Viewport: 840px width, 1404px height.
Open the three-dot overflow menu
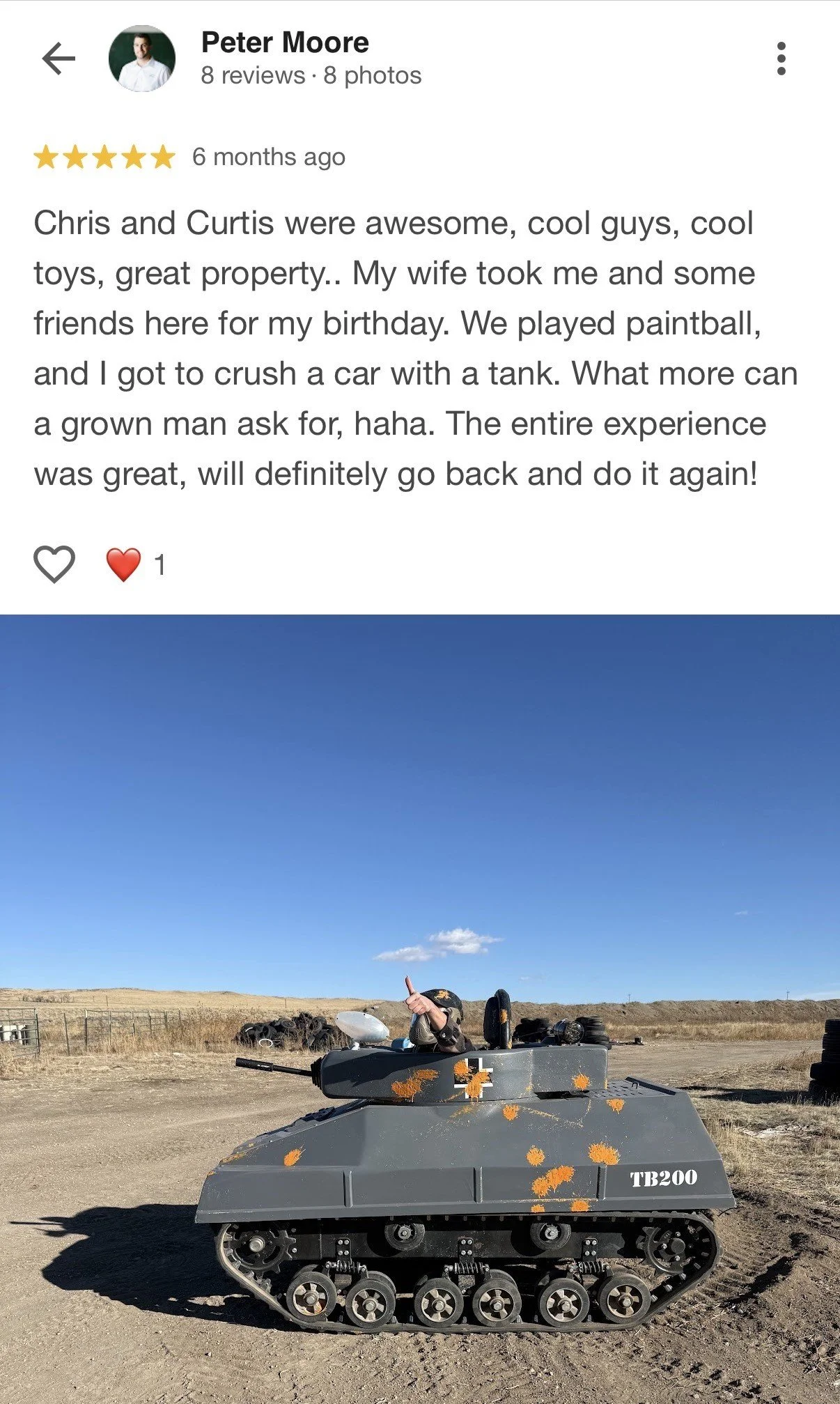(781, 59)
